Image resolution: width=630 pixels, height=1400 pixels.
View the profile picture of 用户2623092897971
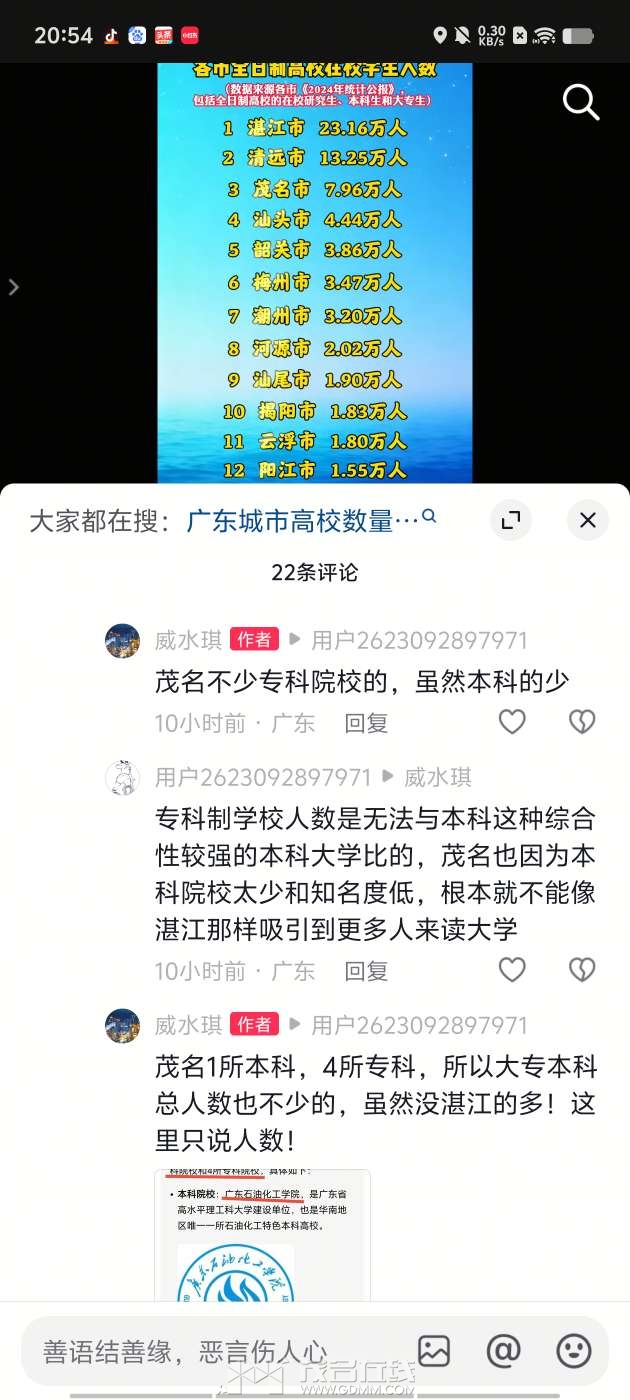123,778
